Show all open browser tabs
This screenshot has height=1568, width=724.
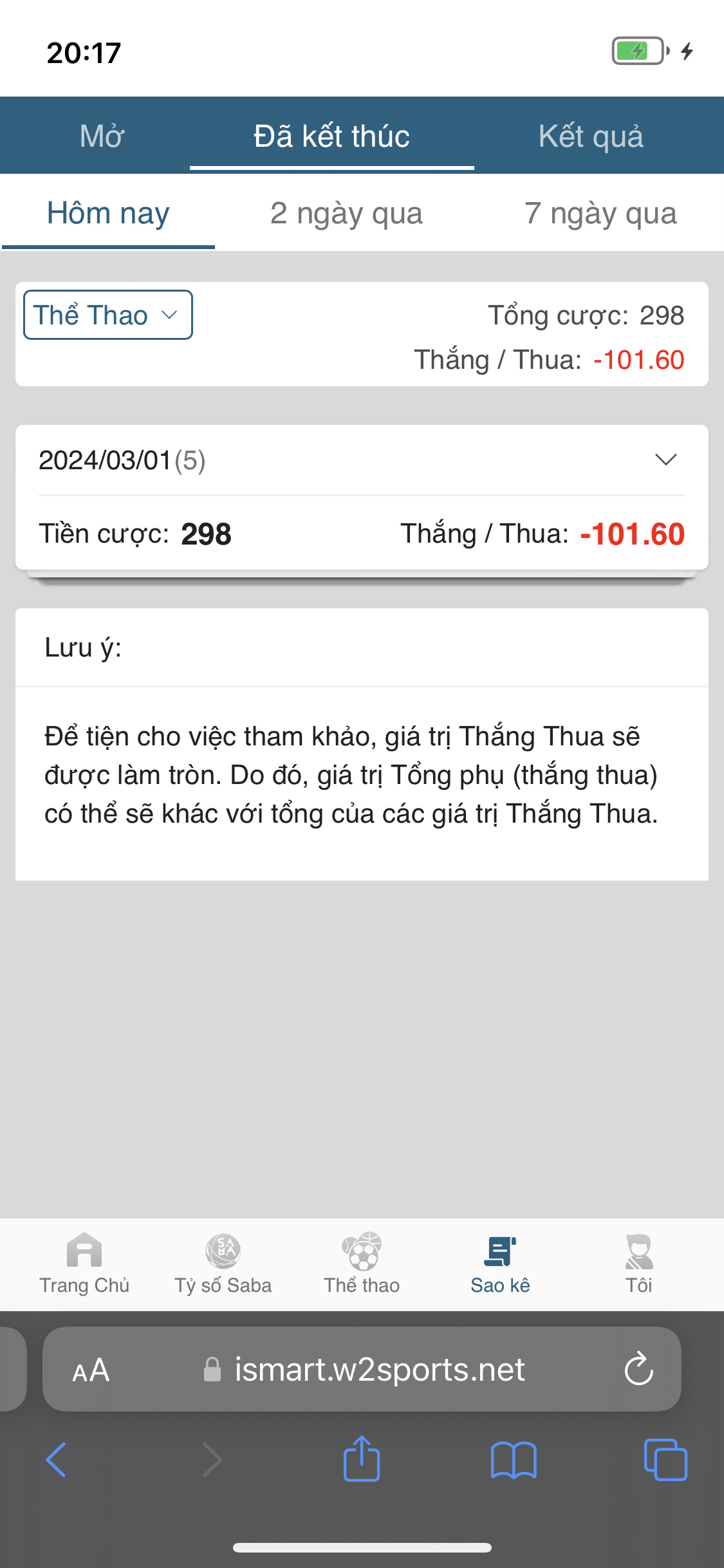coord(665,1459)
